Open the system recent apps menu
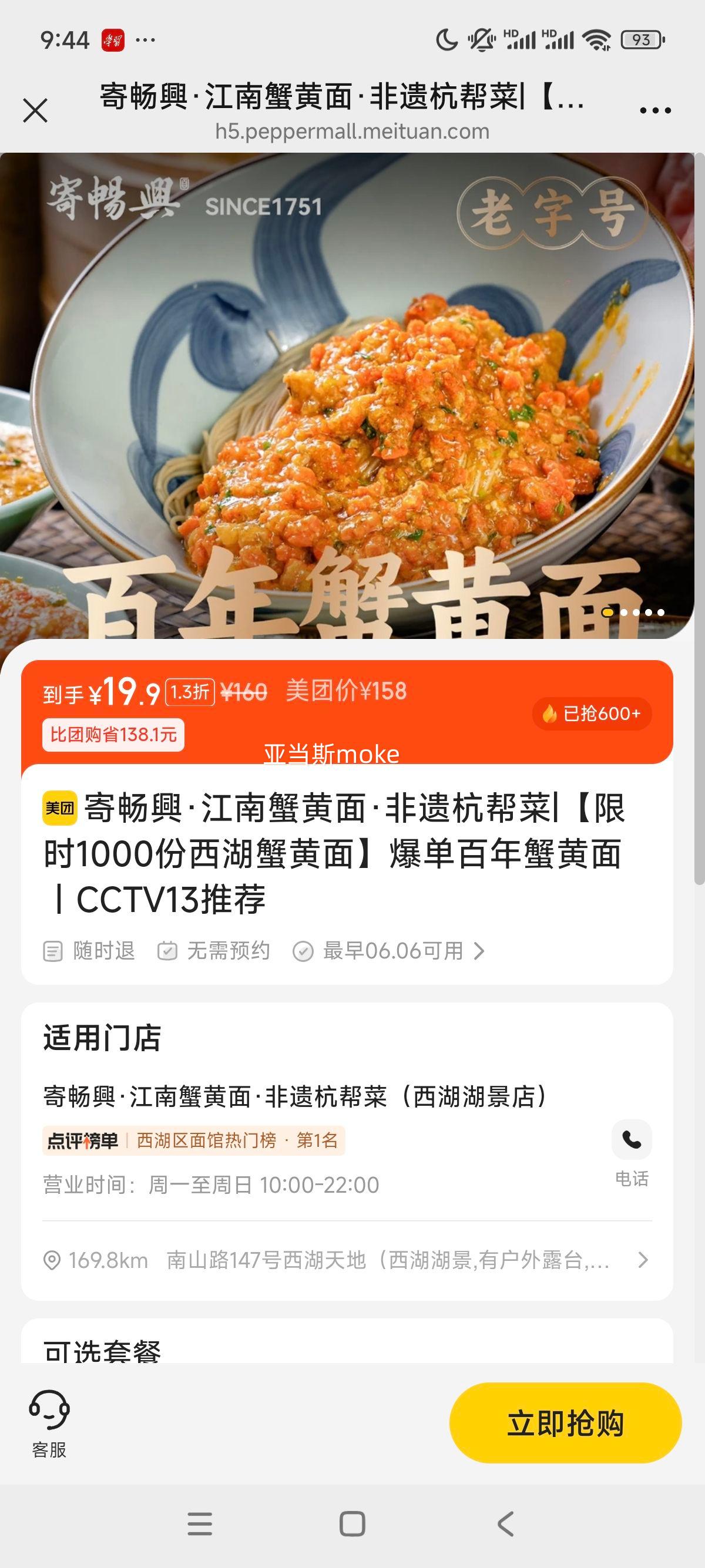Screen dimensions: 705x1568 click(x=200, y=1524)
